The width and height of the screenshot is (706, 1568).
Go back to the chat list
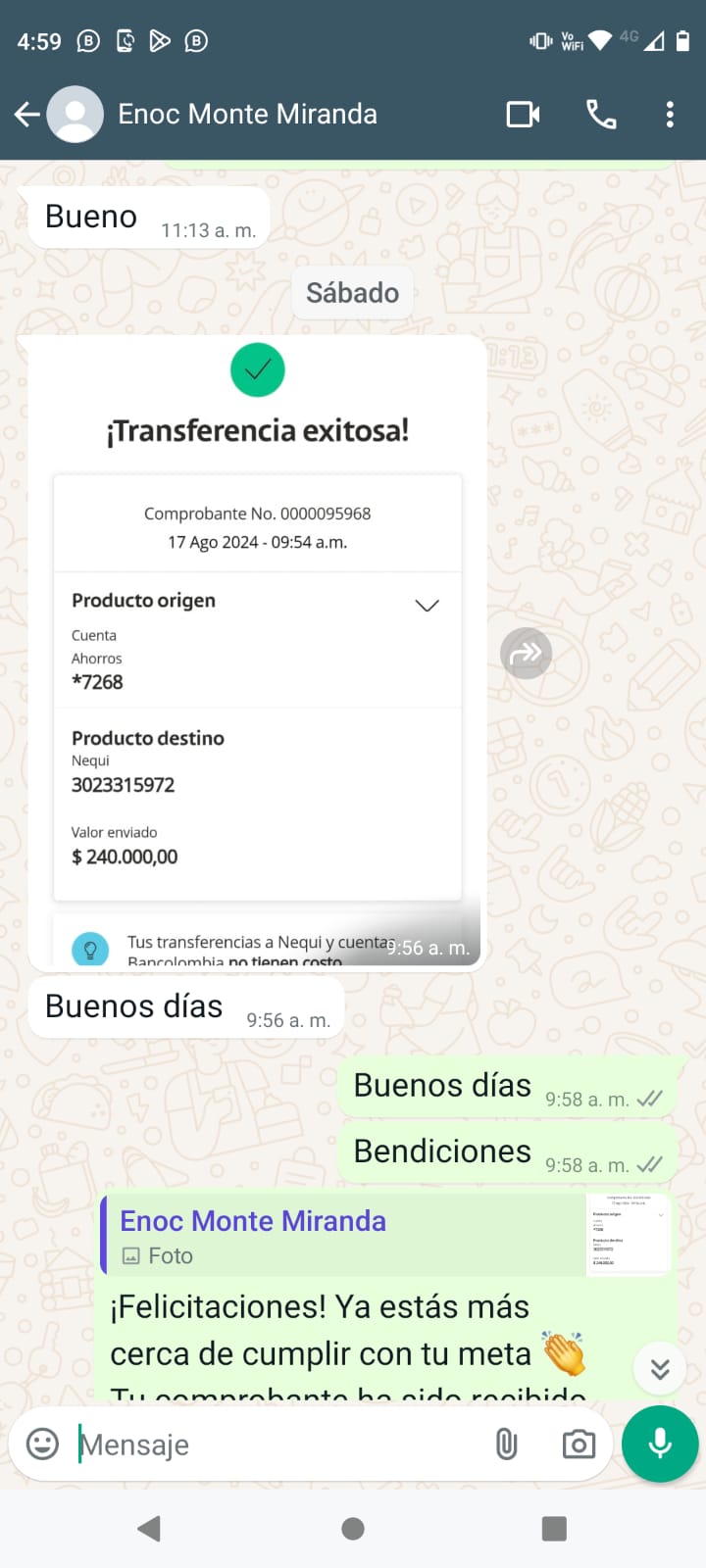coord(27,115)
